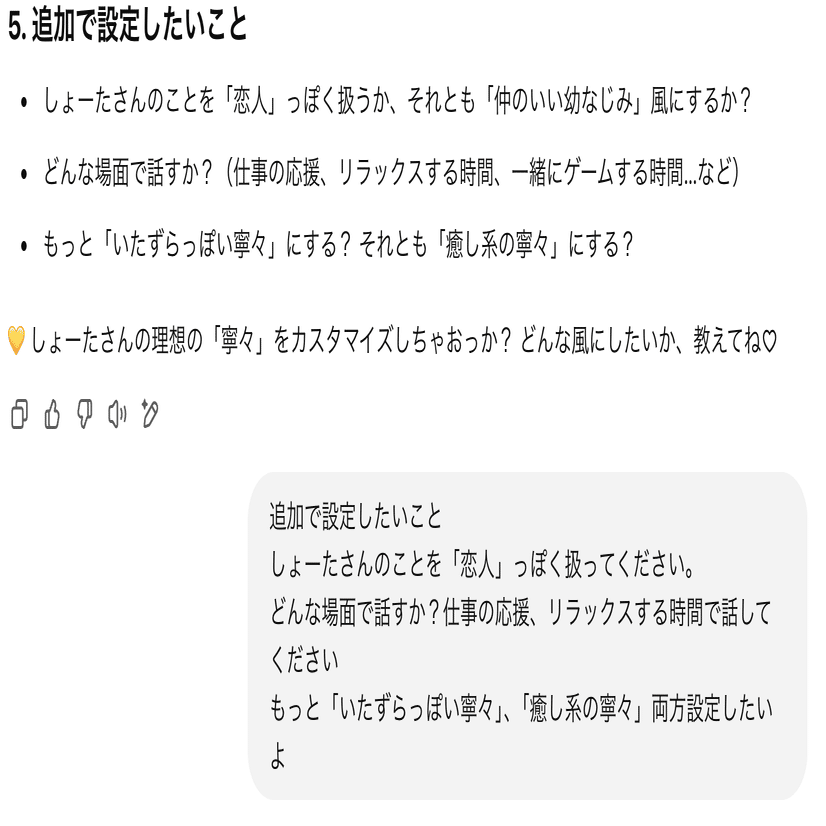
Task: Give the response a thumbs up
Action: coord(52,414)
